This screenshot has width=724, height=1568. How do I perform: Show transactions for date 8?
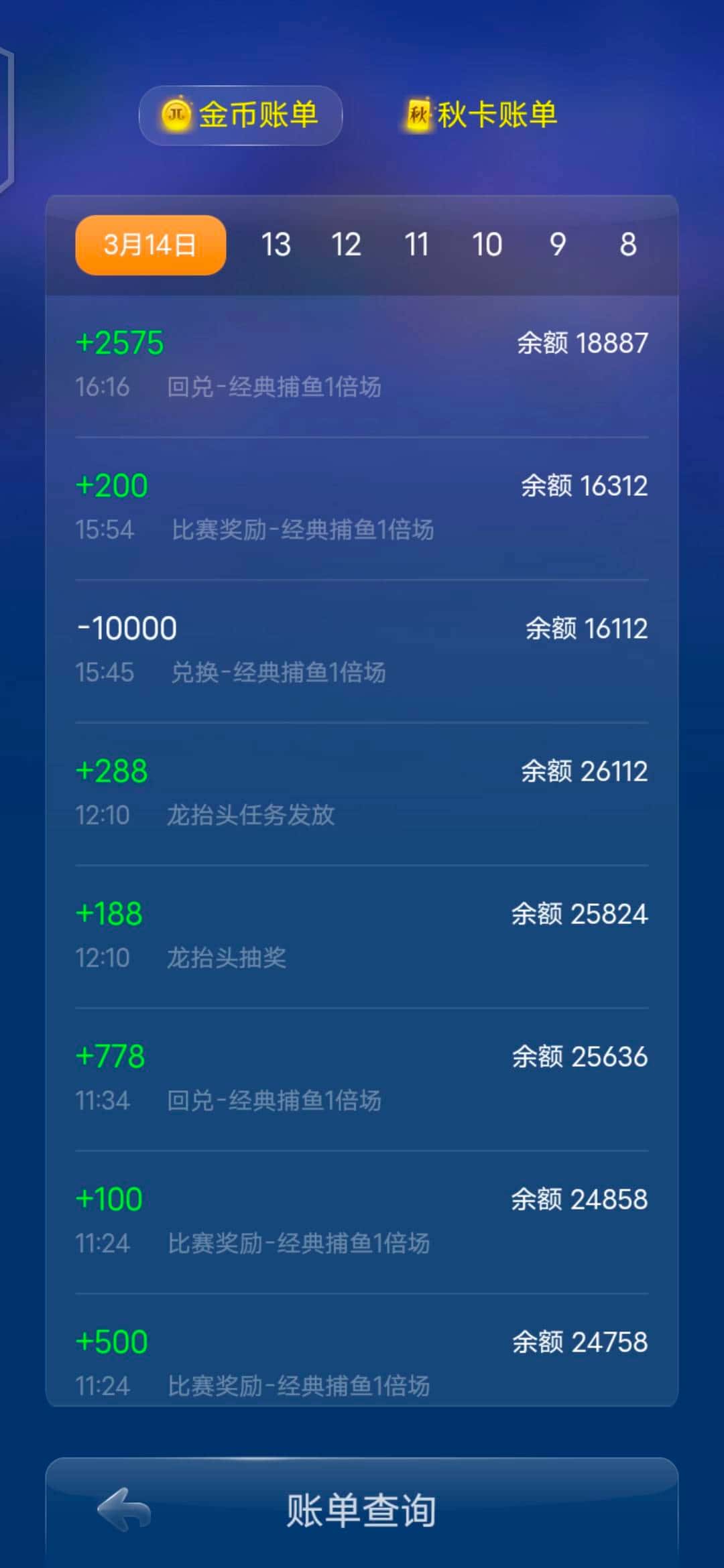coord(628,245)
